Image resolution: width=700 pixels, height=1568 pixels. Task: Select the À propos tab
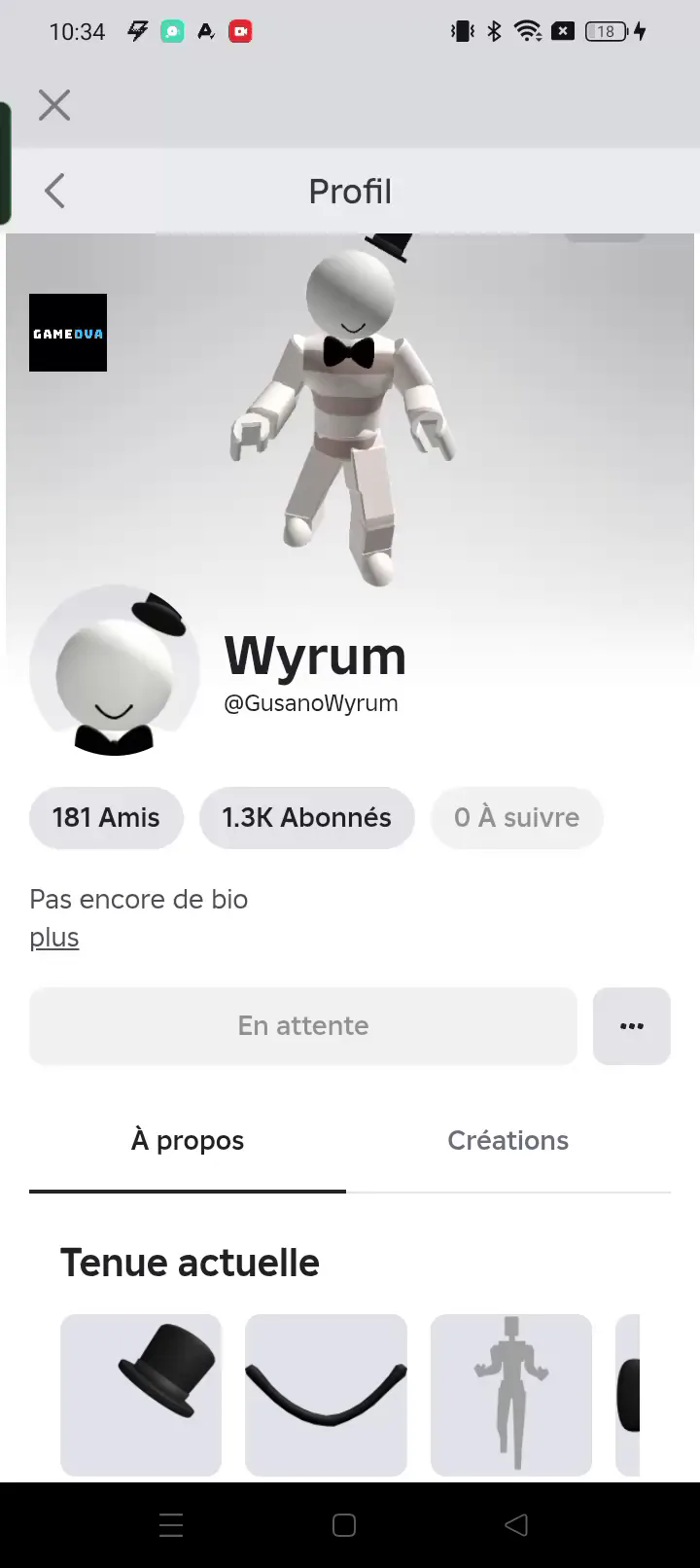pos(188,1140)
